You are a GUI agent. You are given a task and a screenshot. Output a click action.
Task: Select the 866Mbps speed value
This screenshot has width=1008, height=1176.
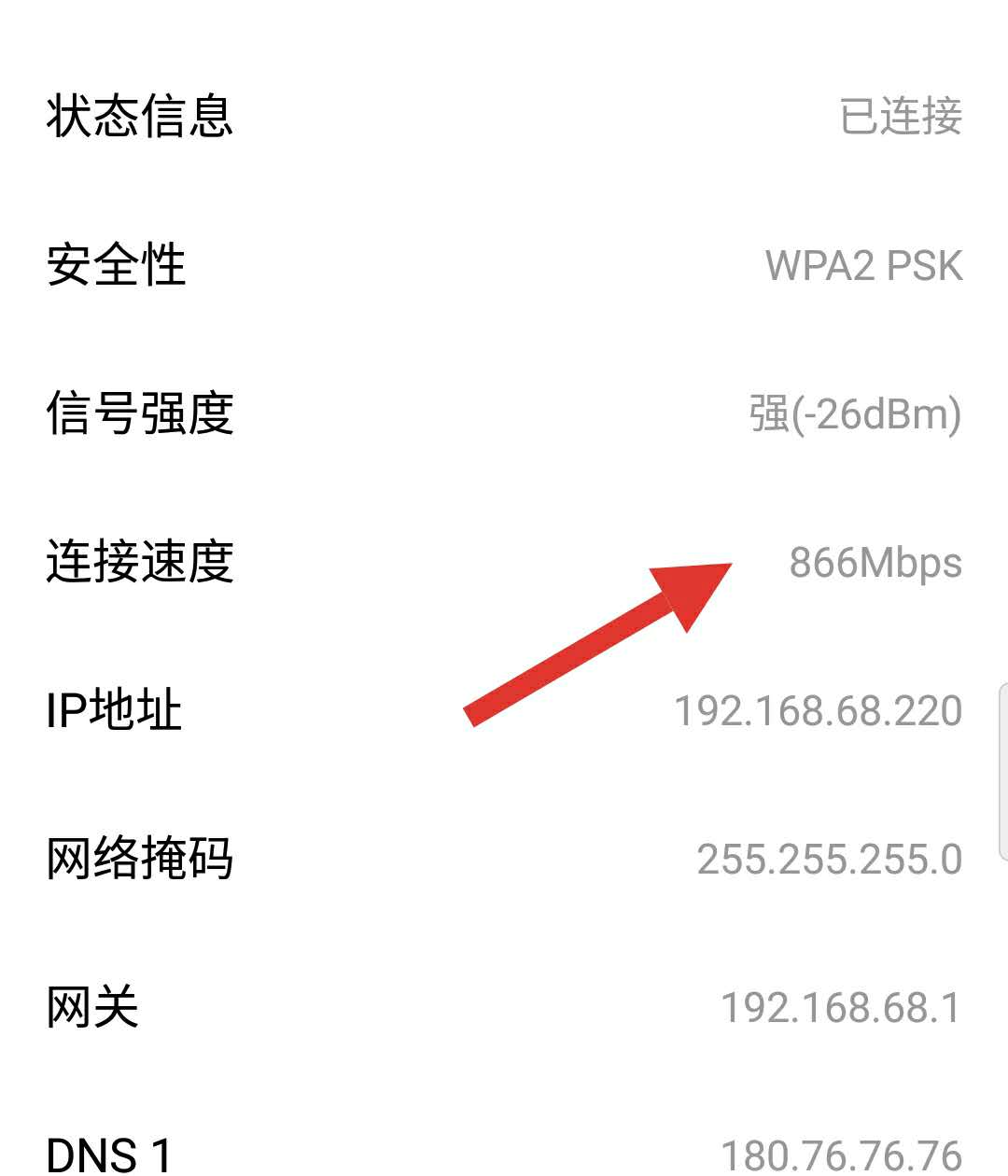coord(874,561)
